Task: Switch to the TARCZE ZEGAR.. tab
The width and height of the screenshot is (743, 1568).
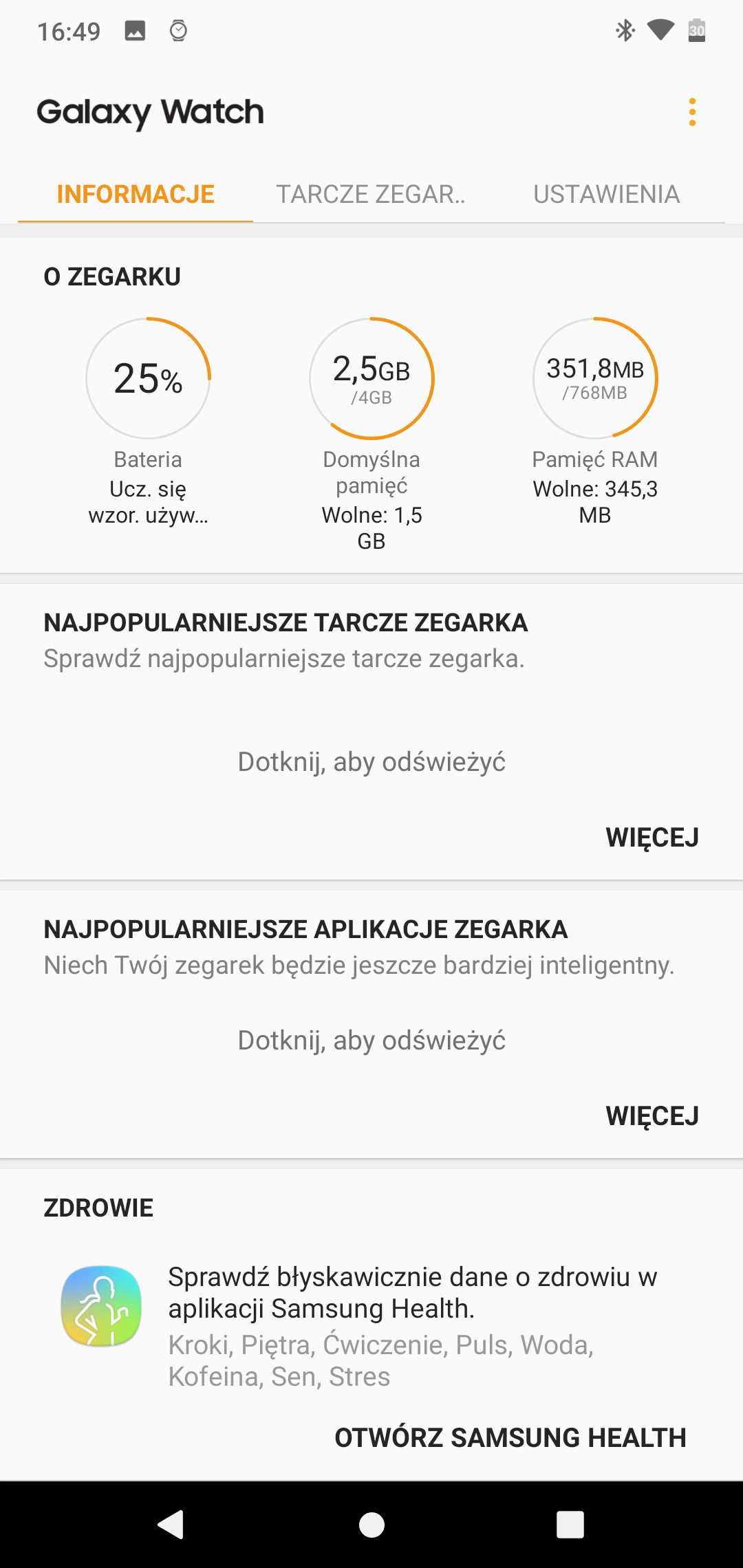Action: (371, 194)
